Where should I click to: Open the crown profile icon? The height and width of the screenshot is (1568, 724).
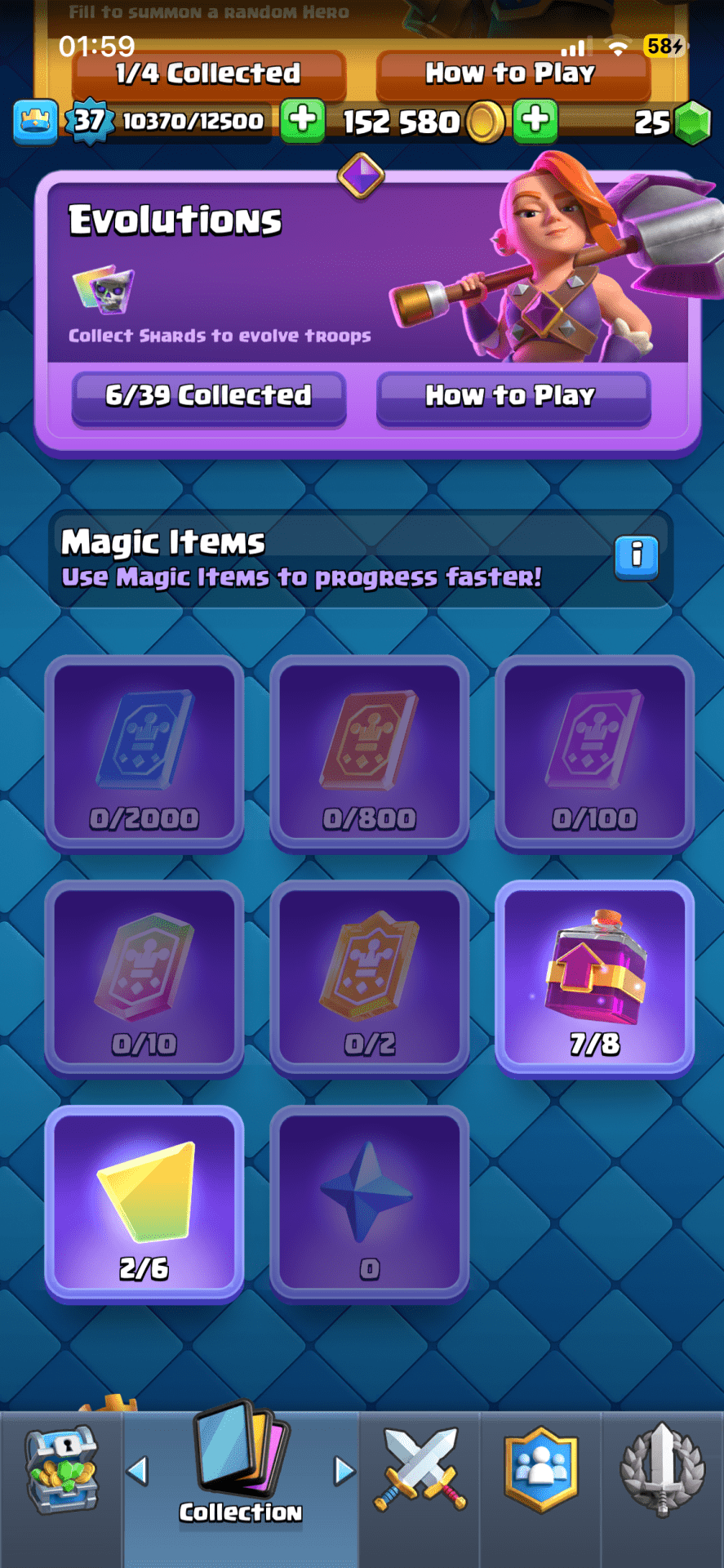tap(35, 121)
